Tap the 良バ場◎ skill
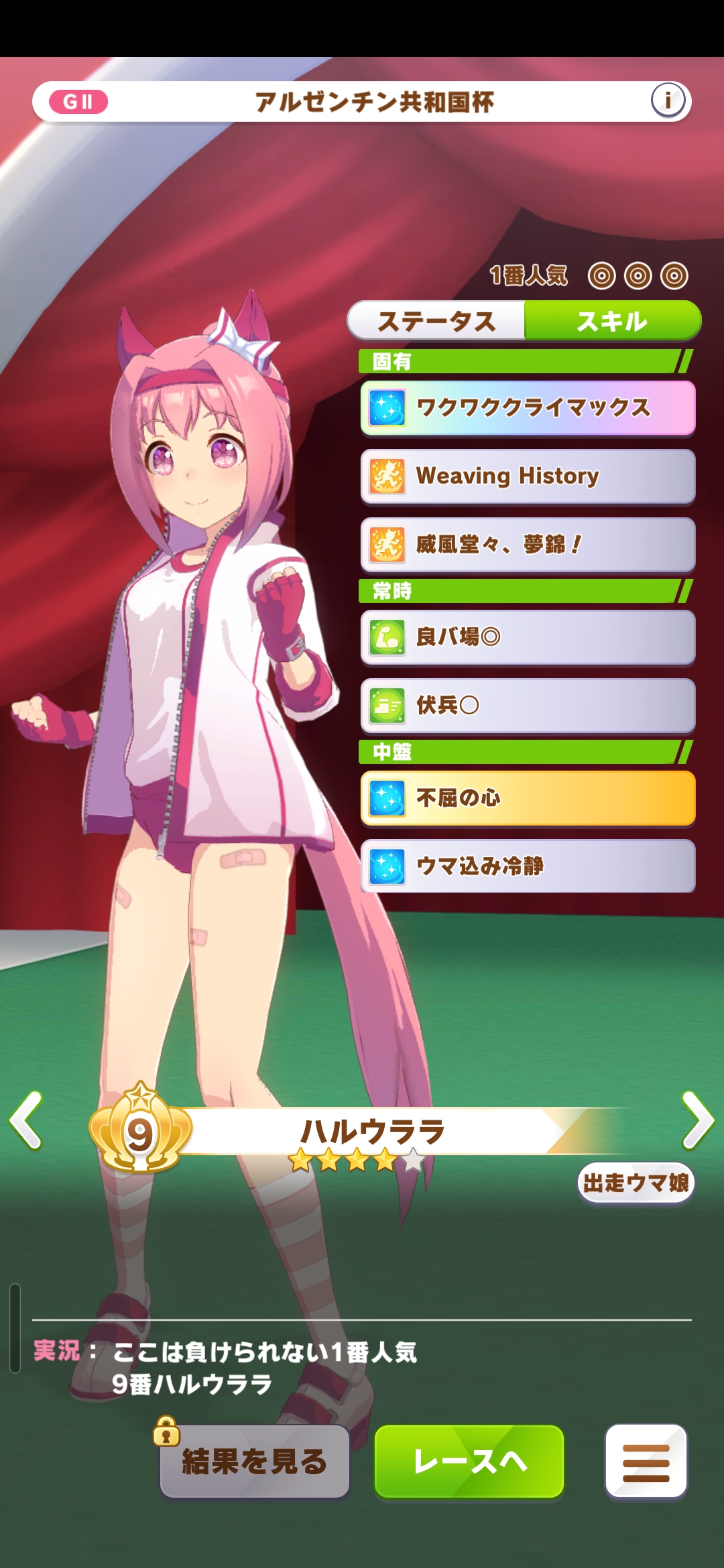This screenshot has width=724, height=1568. coord(528,637)
